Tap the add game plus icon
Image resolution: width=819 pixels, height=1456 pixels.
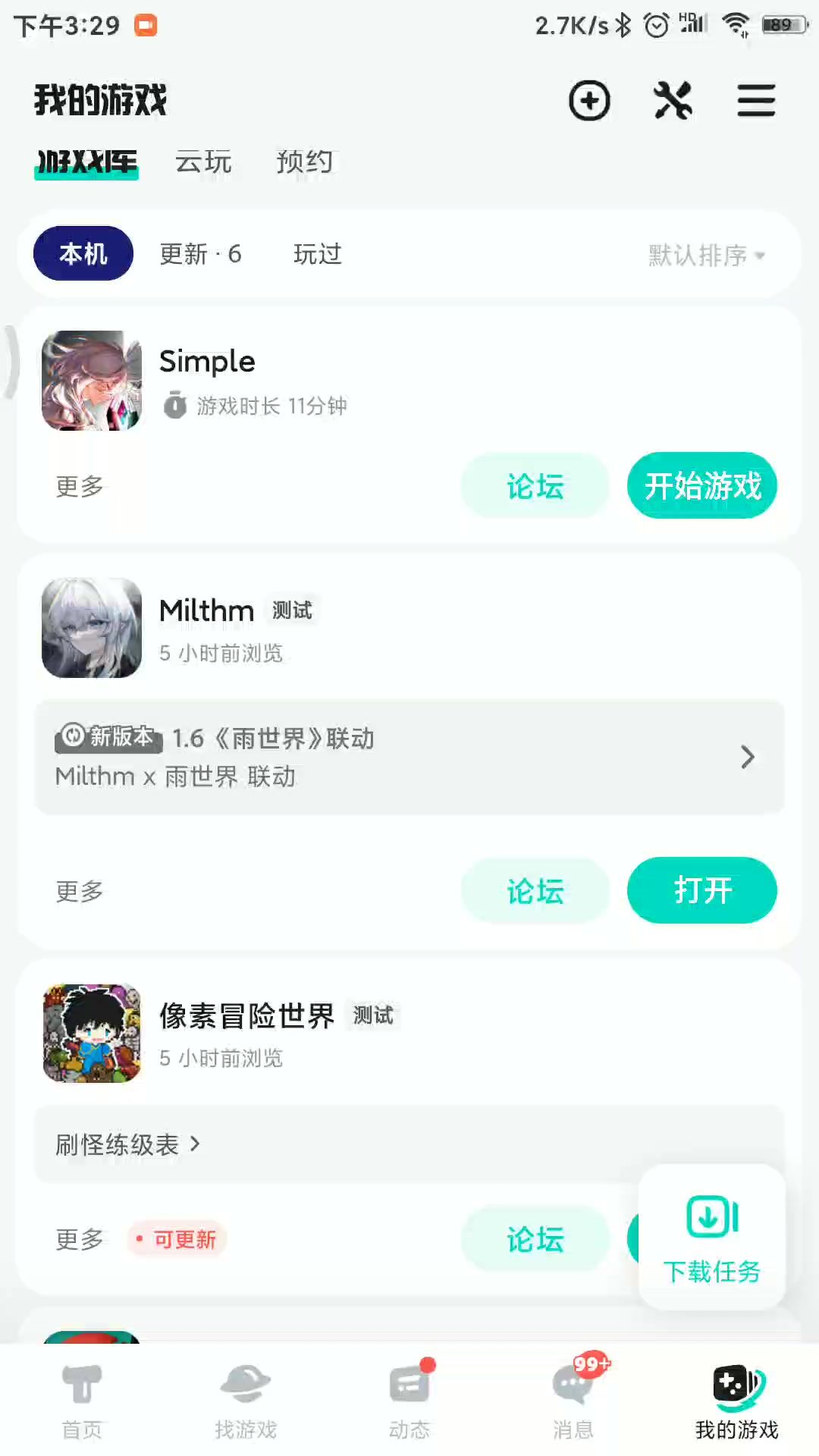pos(589,101)
